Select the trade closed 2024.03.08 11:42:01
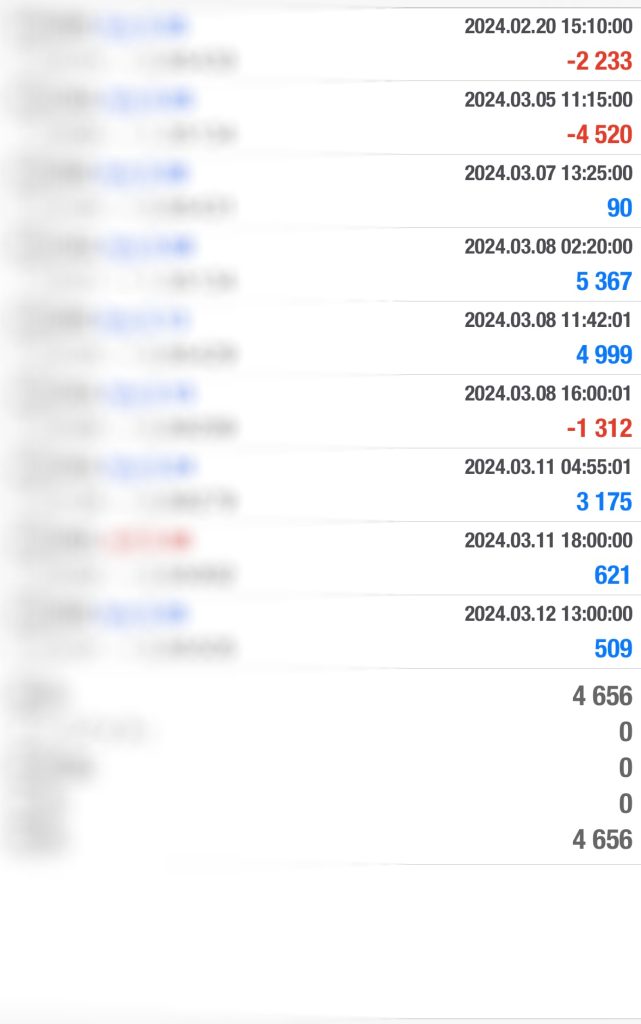The image size is (641, 1024). pyautogui.click(x=320, y=338)
